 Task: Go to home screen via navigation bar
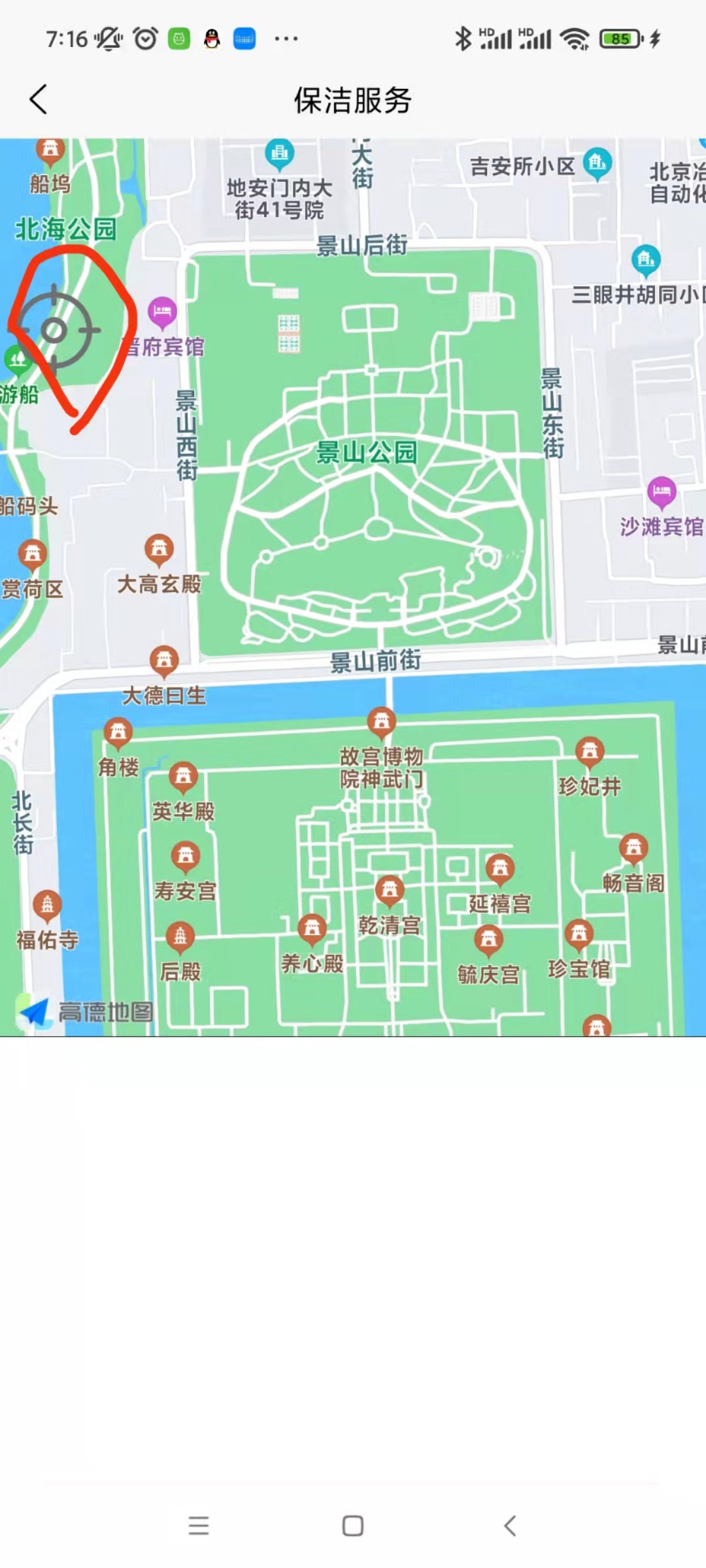(x=353, y=1526)
